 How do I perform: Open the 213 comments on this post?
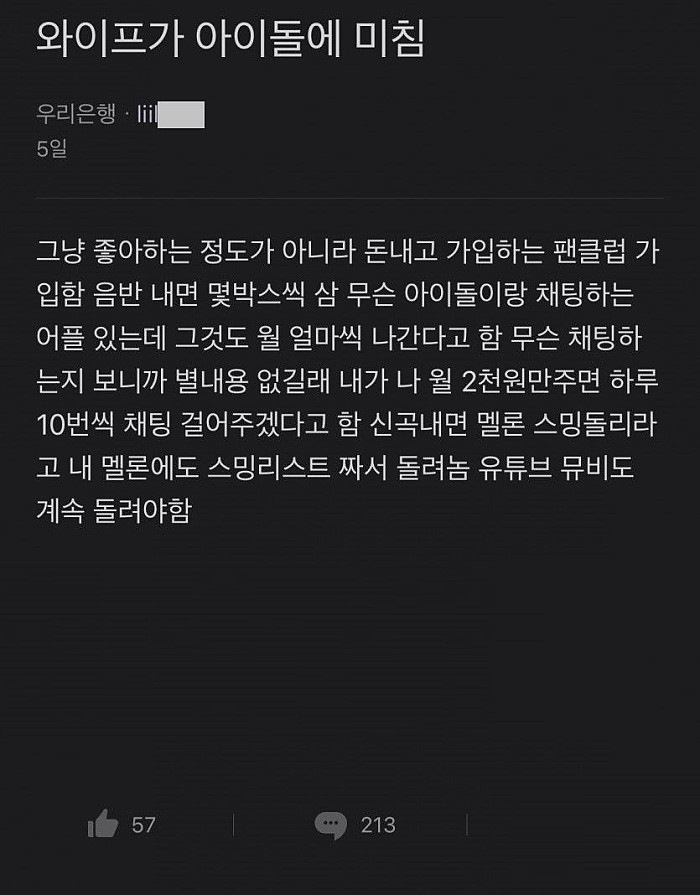(x=331, y=825)
